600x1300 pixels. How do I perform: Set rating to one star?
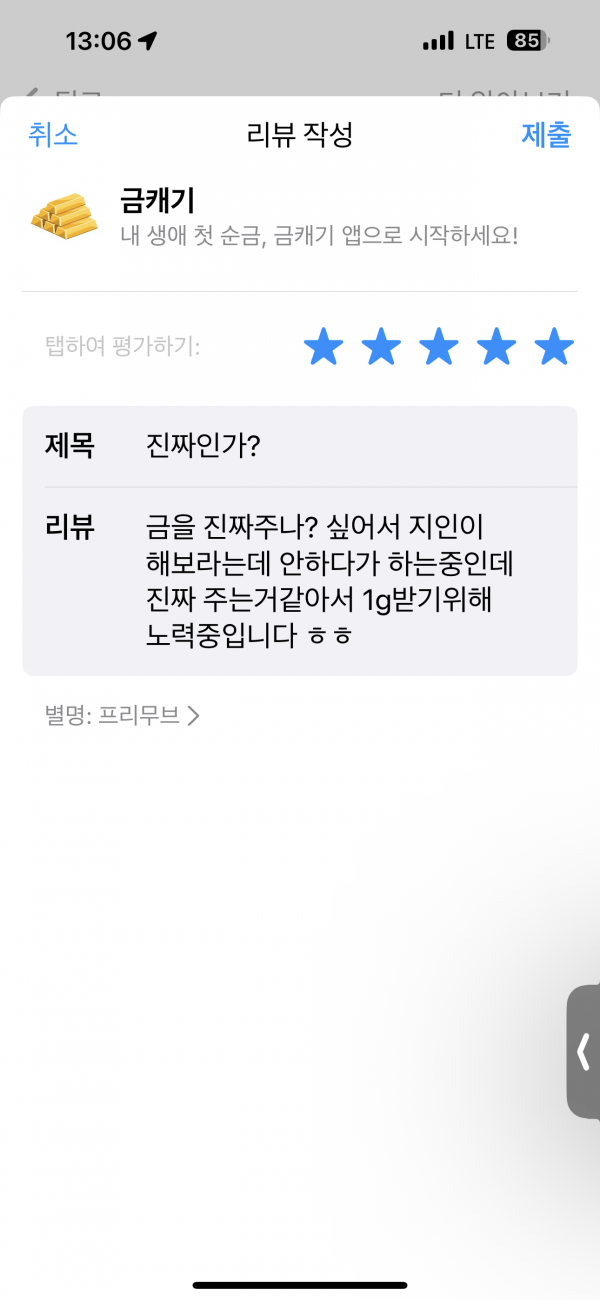[x=323, y=347]
